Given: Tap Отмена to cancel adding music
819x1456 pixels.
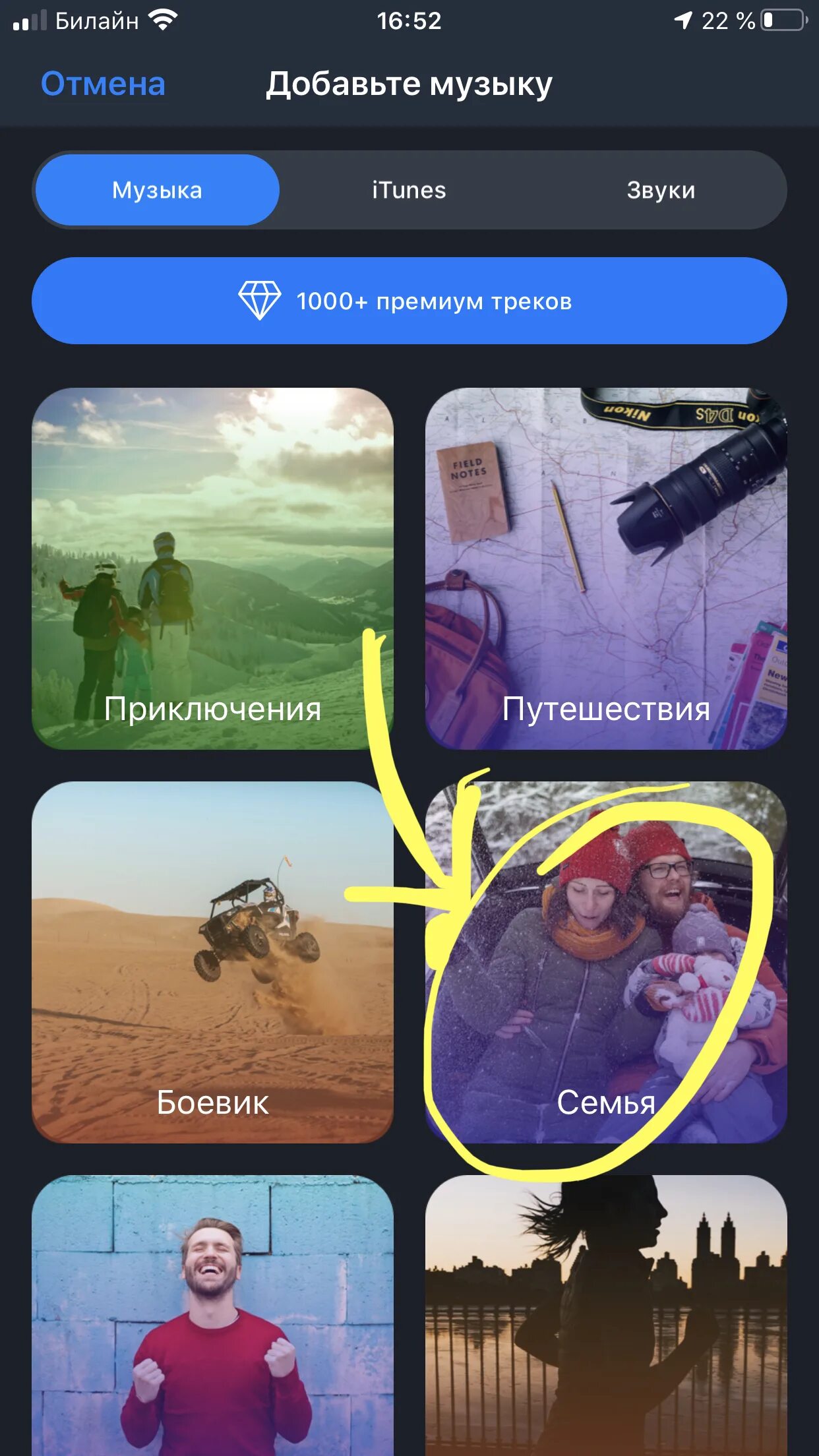Looking at the screenshot, I should point(103,84).
